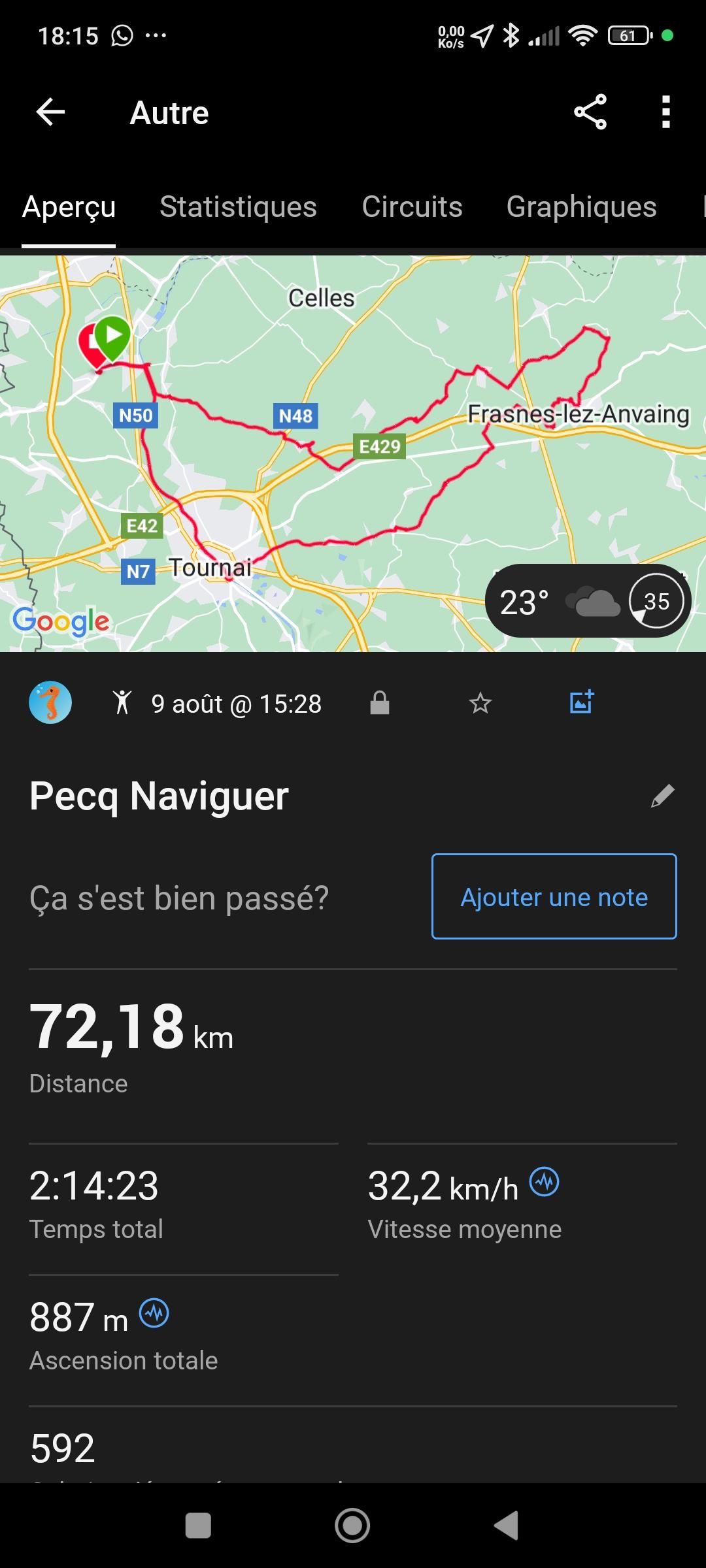Go back using the top-left arrow
This screenshot has height=1568, width=706.
coord(50,112)
